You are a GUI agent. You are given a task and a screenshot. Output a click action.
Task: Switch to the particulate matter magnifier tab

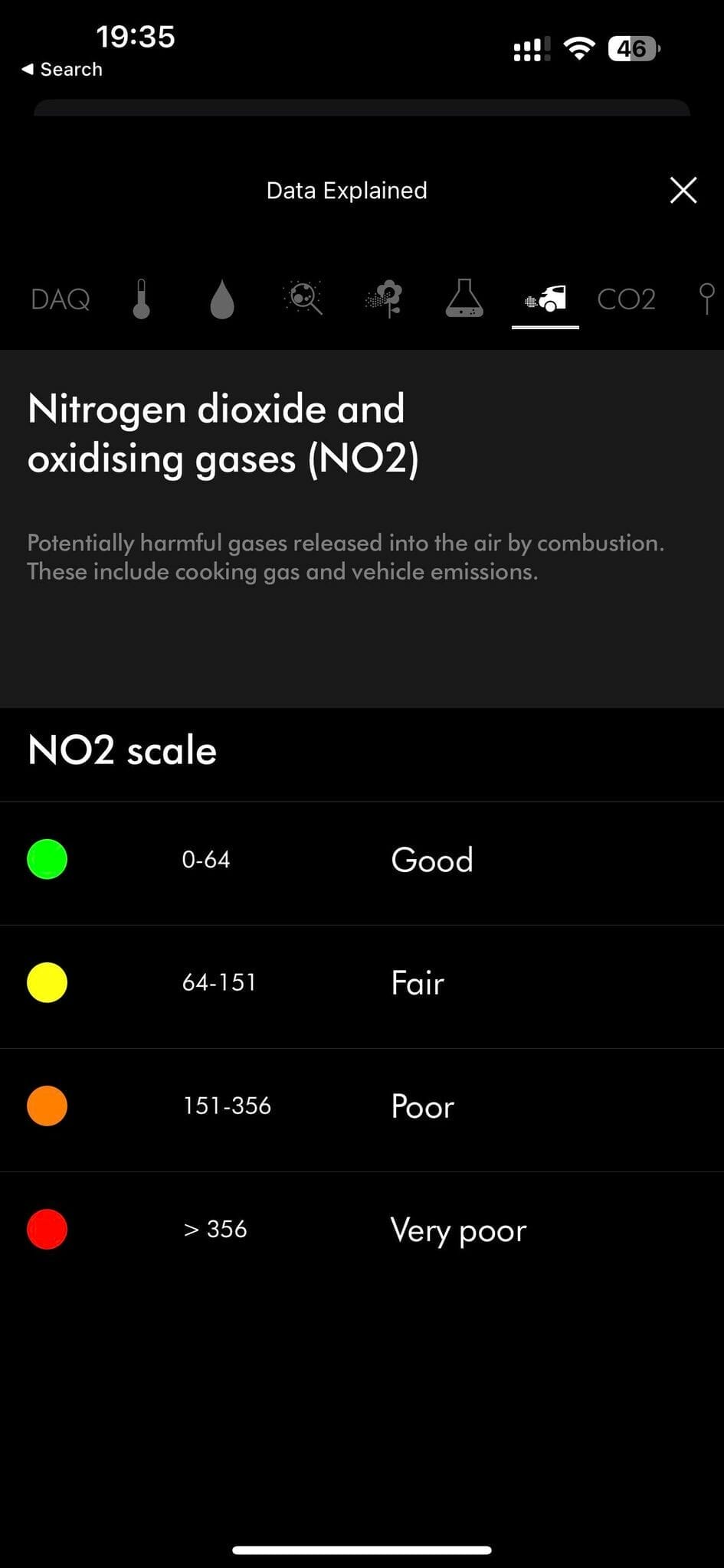coord(303,298)
